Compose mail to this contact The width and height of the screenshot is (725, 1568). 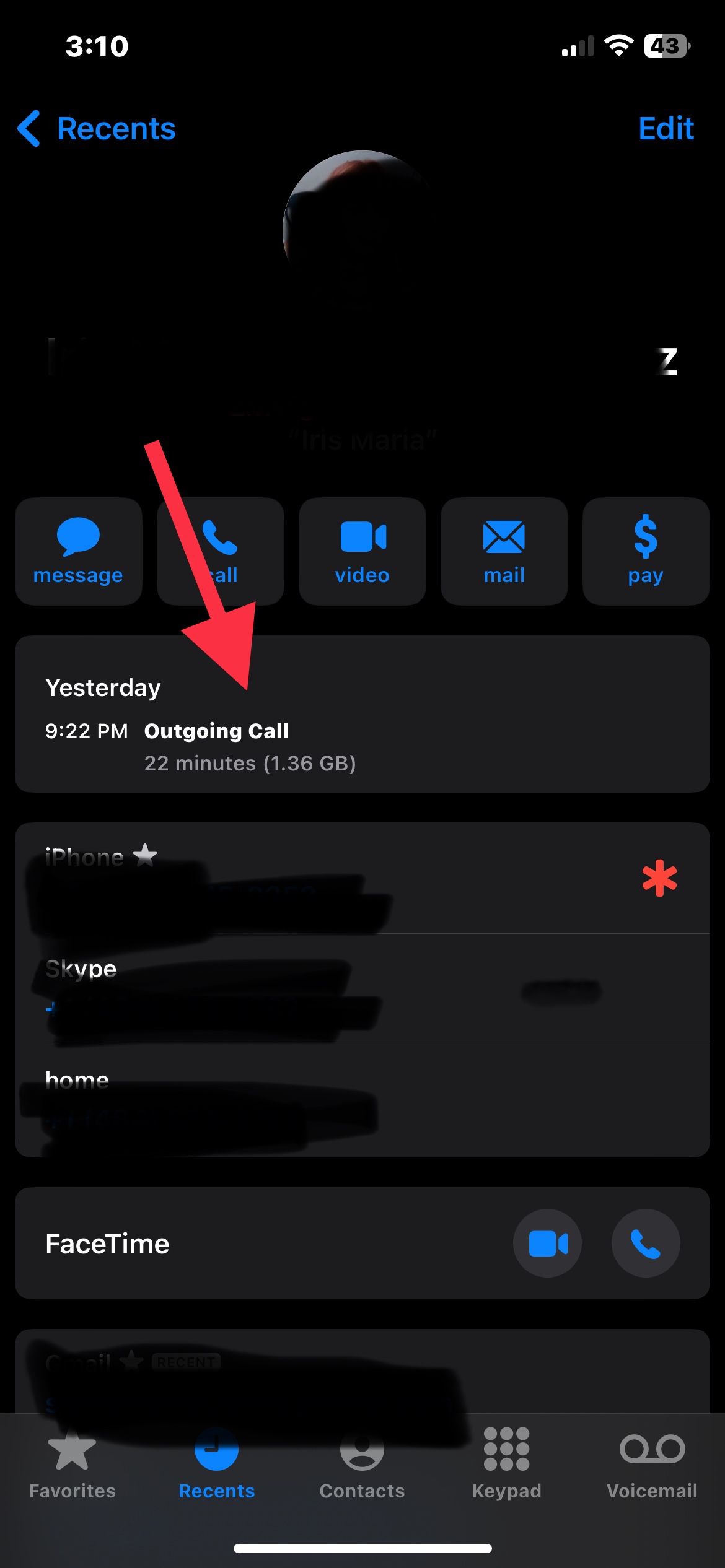point(504,551)
